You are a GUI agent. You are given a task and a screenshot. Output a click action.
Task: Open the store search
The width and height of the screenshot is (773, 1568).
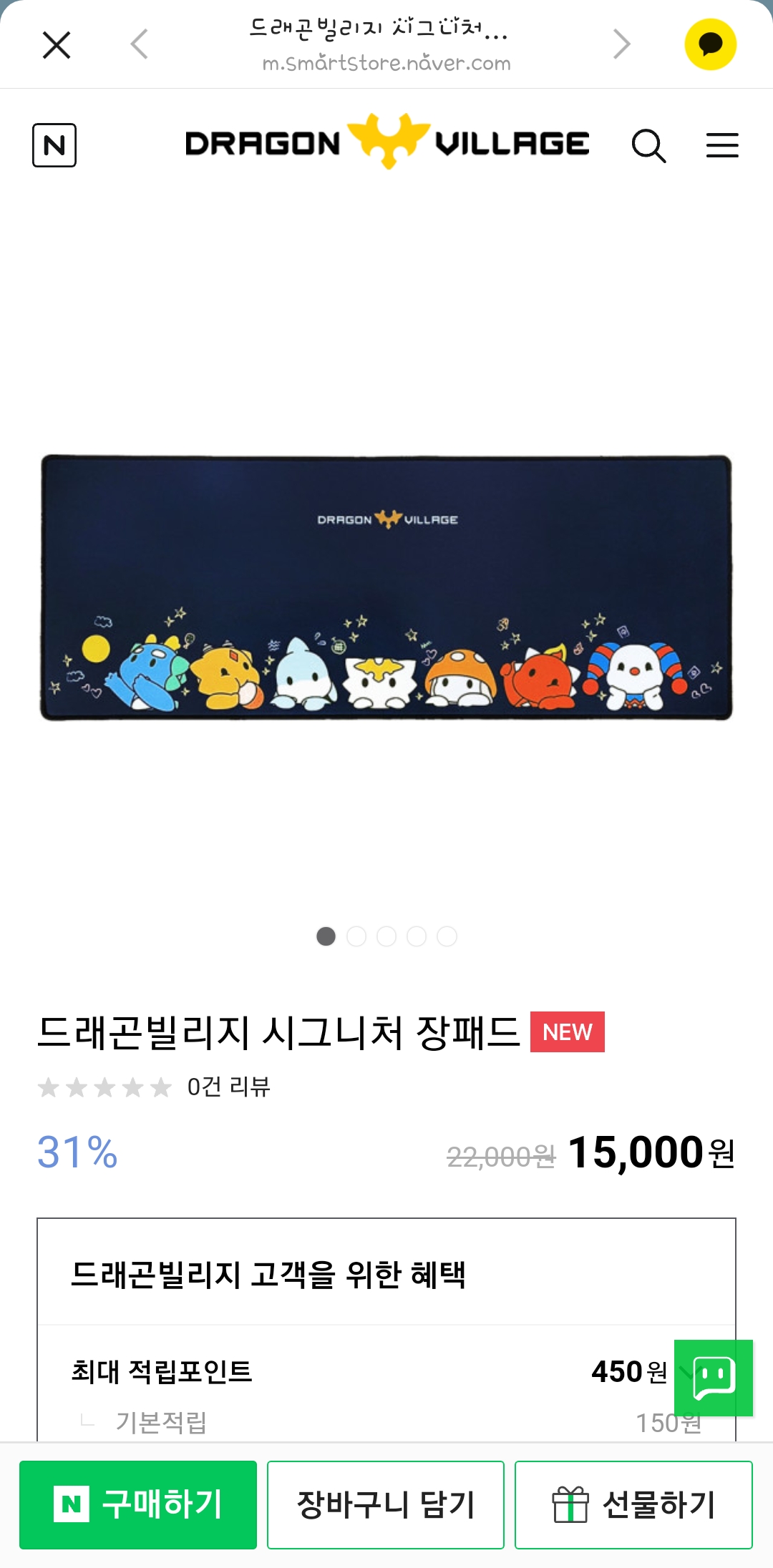point(648,146)
